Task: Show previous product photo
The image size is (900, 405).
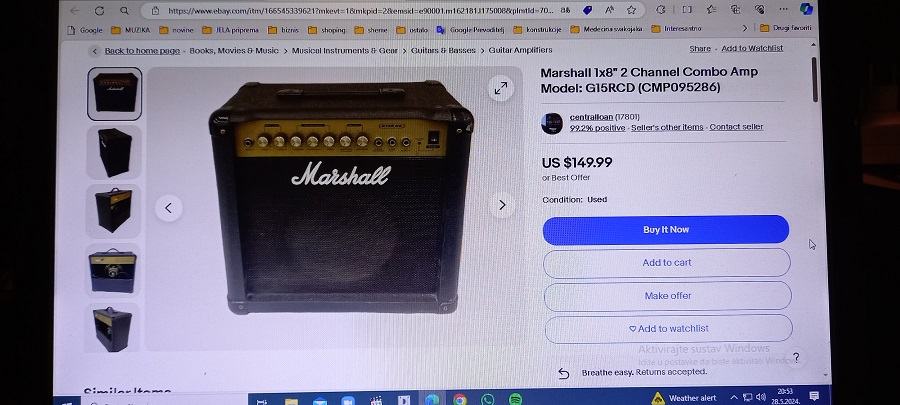Action: pos(168,208)
